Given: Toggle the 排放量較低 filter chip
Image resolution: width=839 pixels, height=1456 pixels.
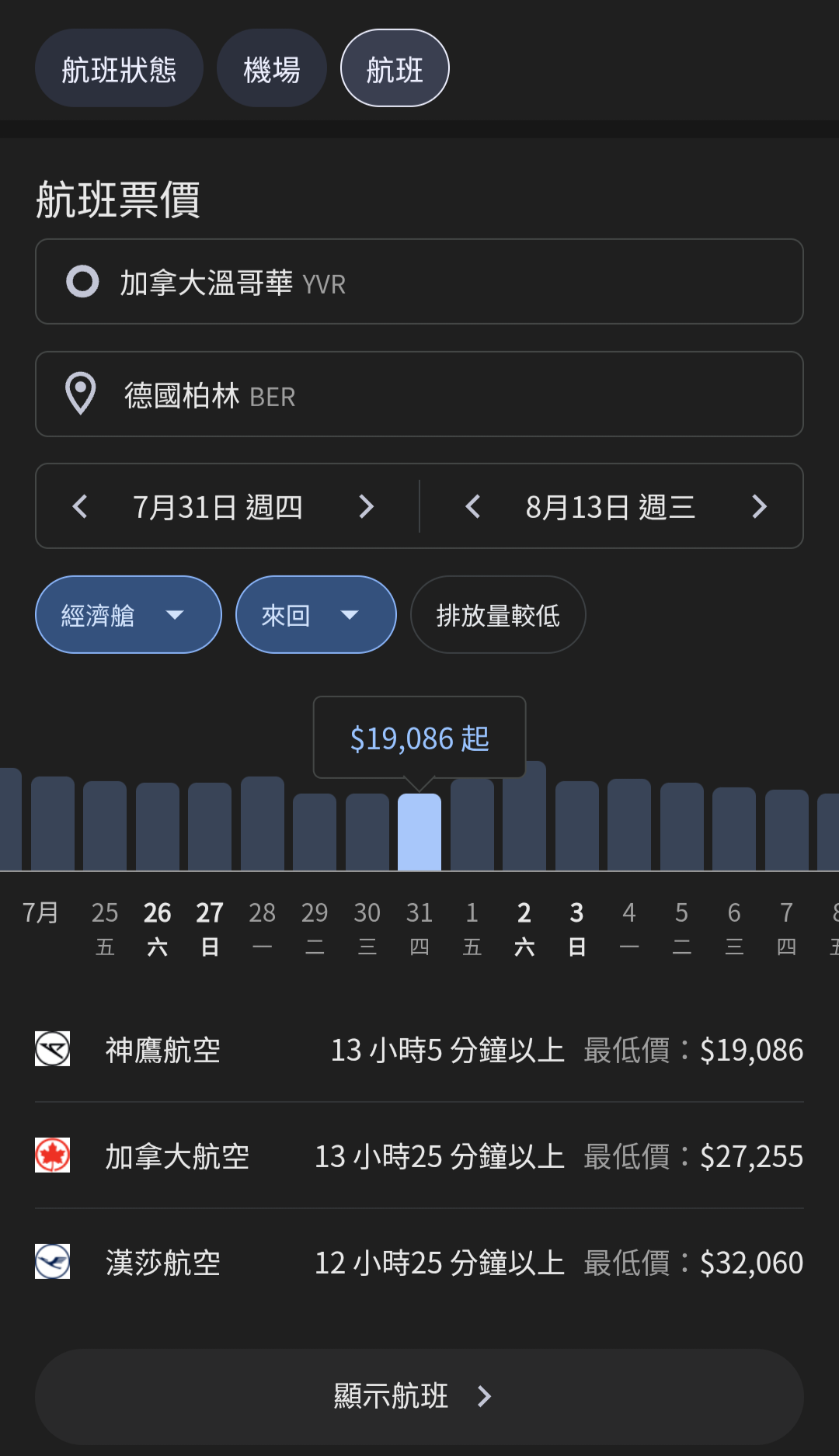Looking at the screenshot, I should click(498, 615).
